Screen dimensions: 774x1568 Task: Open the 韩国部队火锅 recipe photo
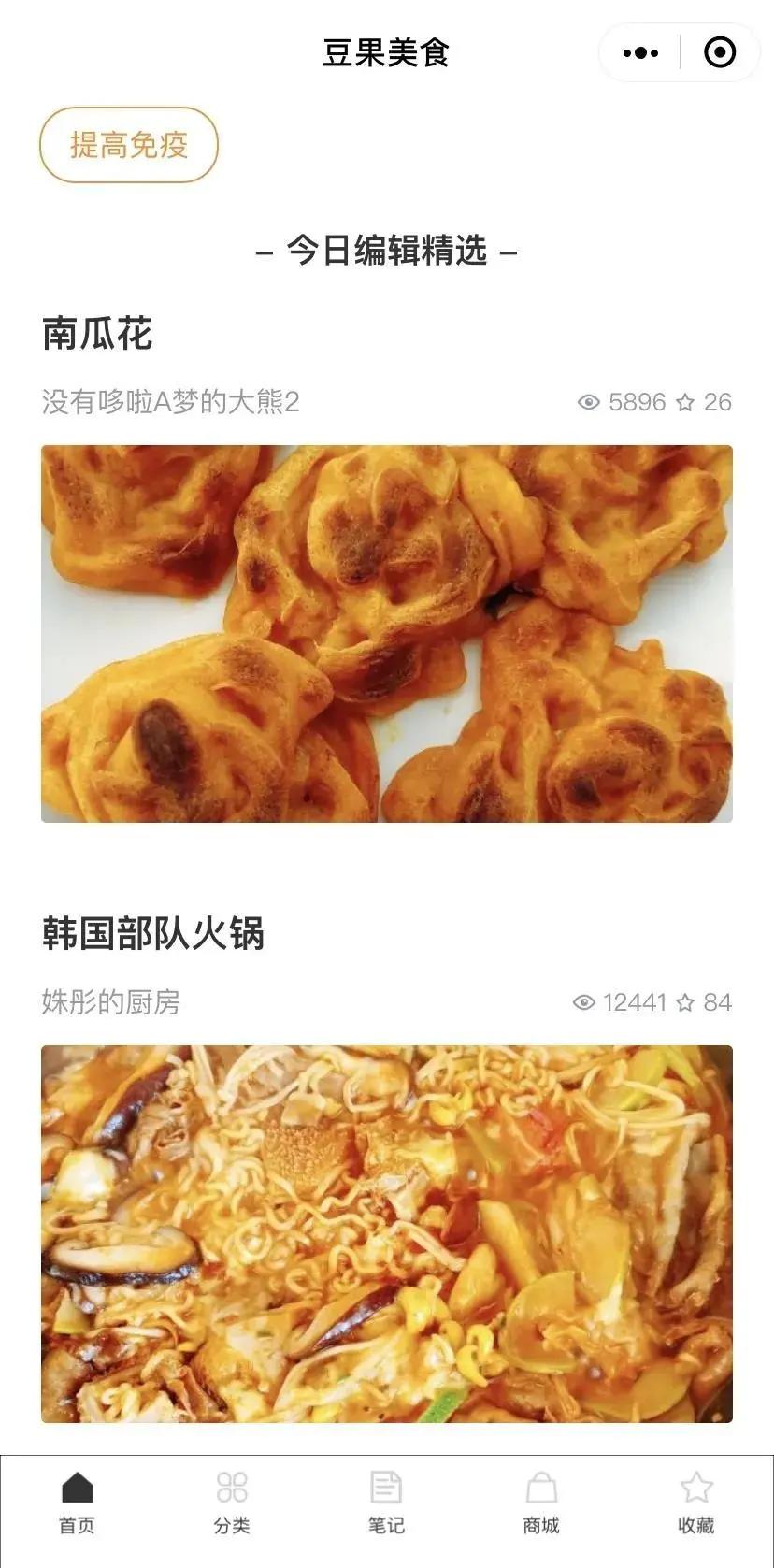[x=387, y=1234]
